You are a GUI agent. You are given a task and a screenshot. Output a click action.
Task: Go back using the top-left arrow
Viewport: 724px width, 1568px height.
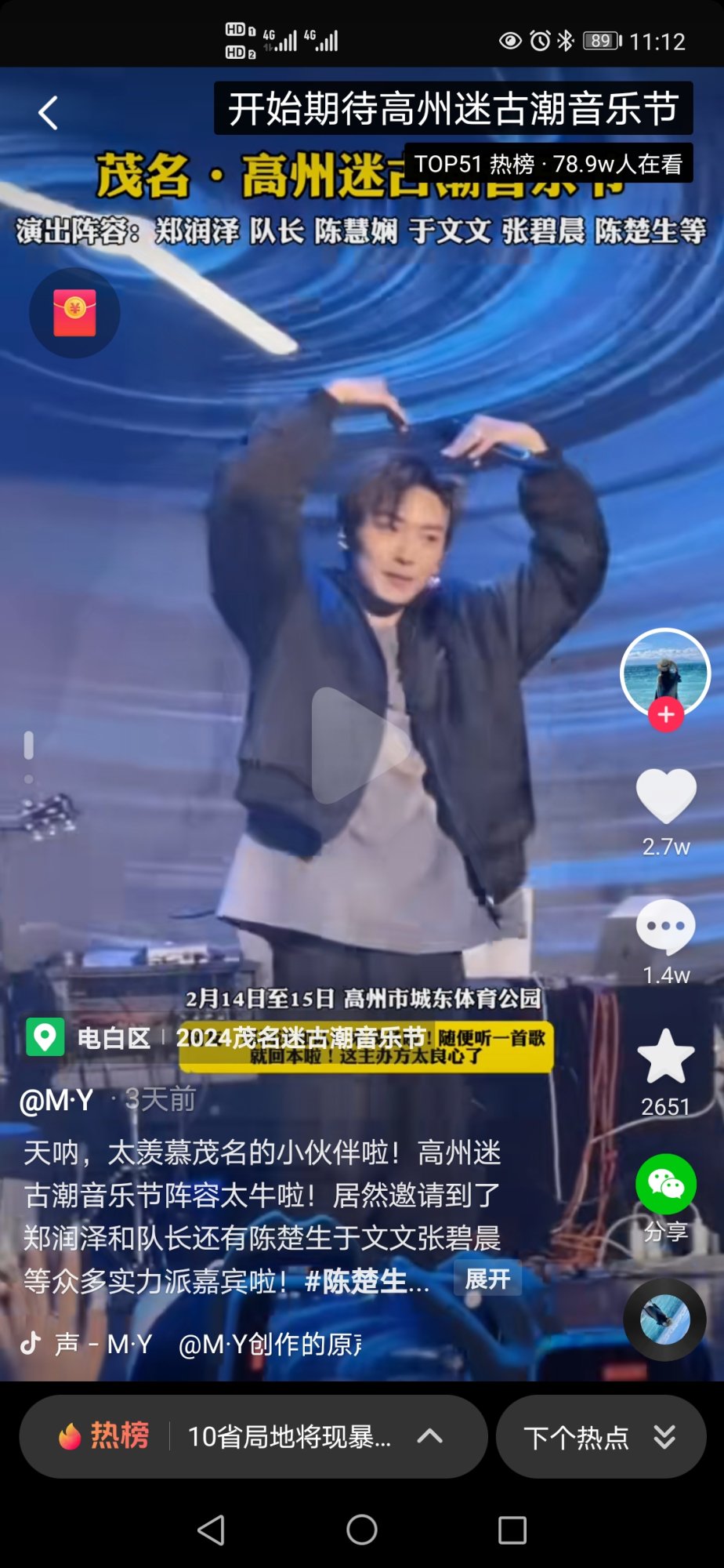[x=49, y=113]
